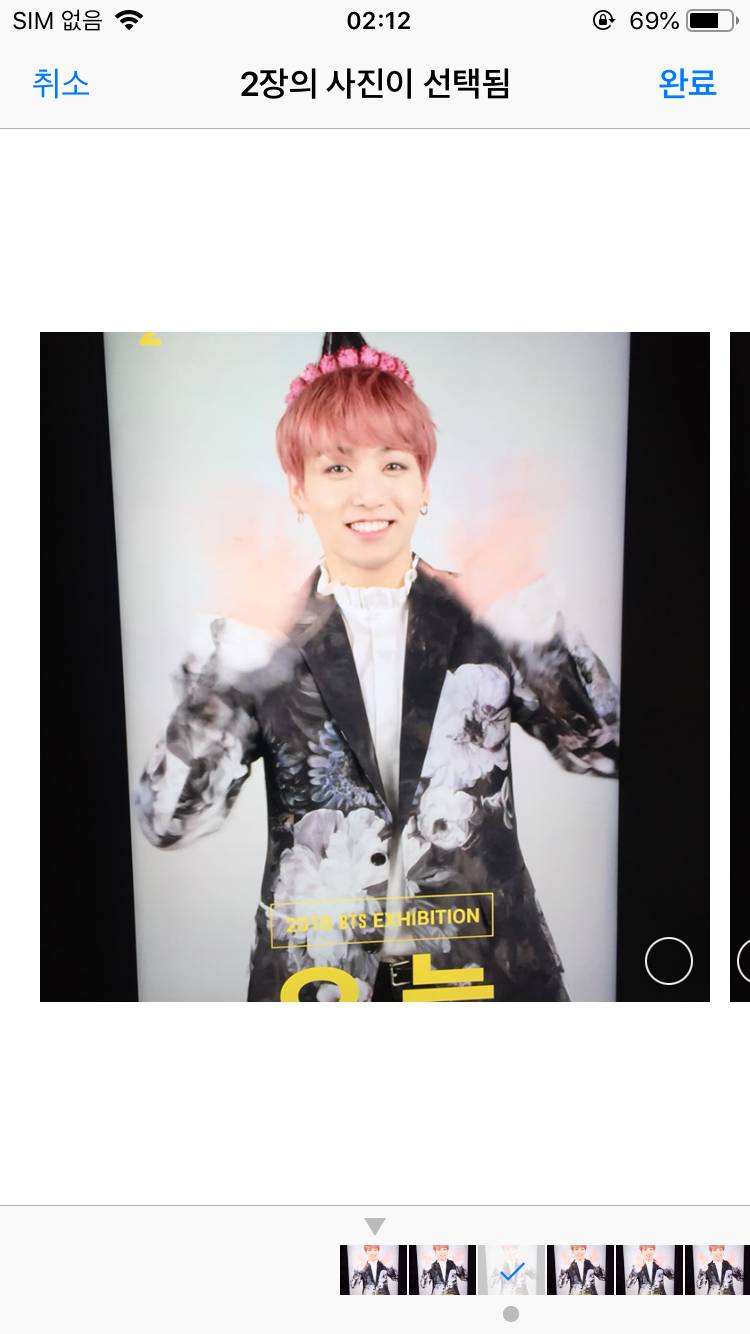Select the large photo using its circle

(668, 961)
